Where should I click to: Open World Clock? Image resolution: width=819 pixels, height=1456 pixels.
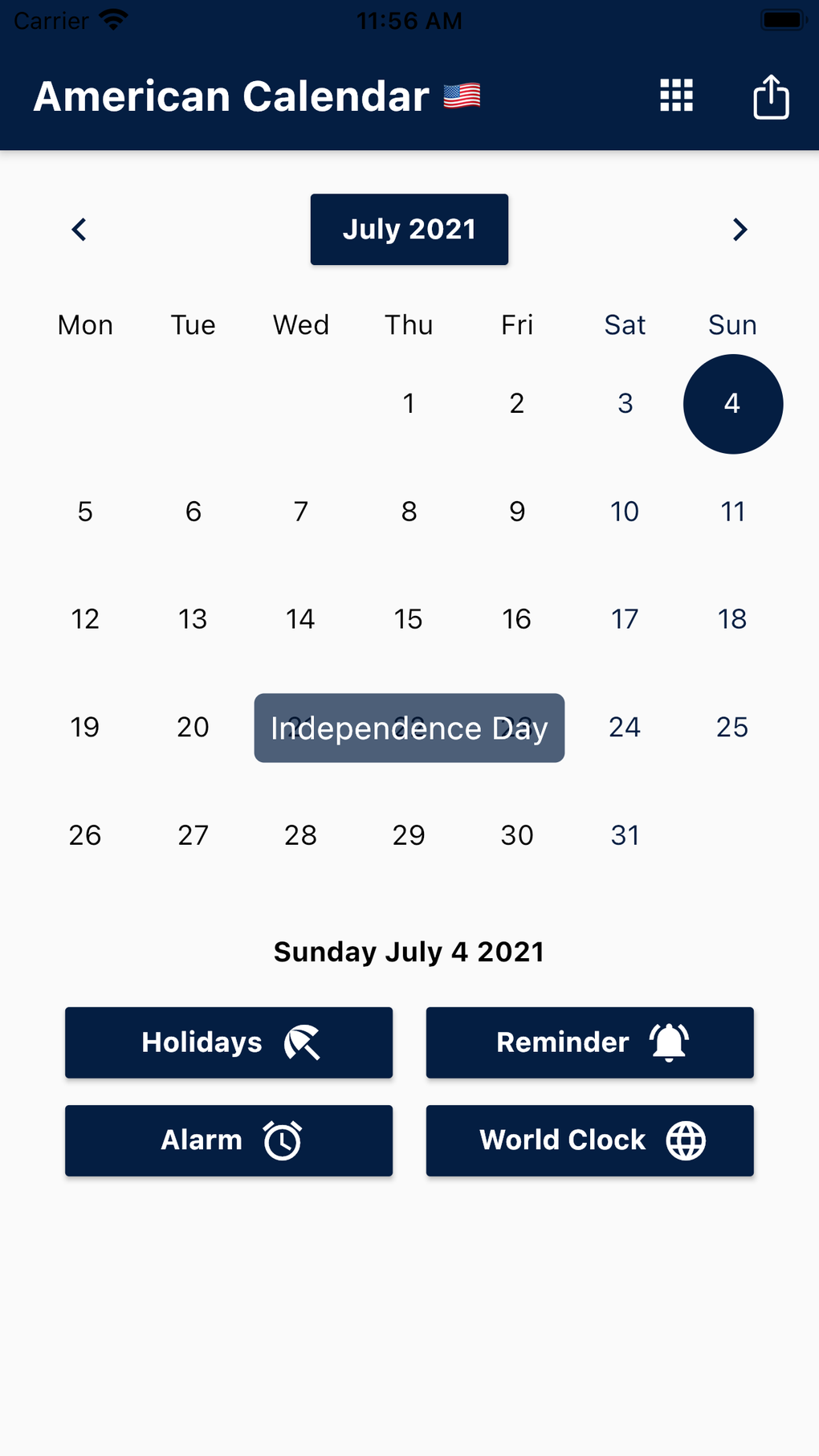coord(590,1140)
